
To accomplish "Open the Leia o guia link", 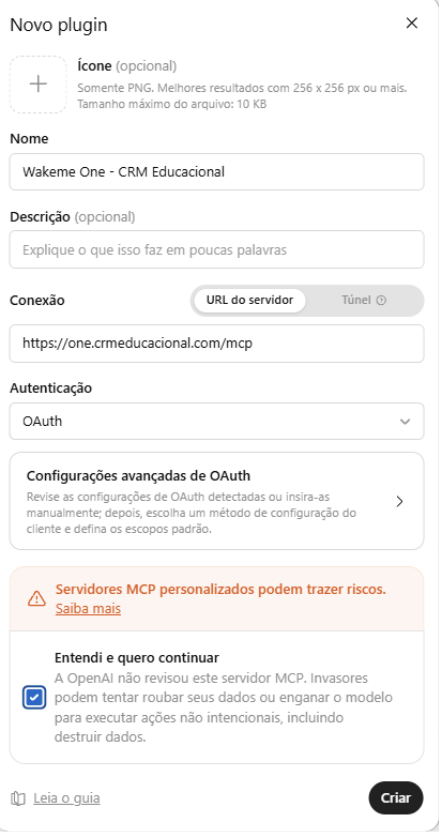I will pyautogui.click(x=66, y=798).
